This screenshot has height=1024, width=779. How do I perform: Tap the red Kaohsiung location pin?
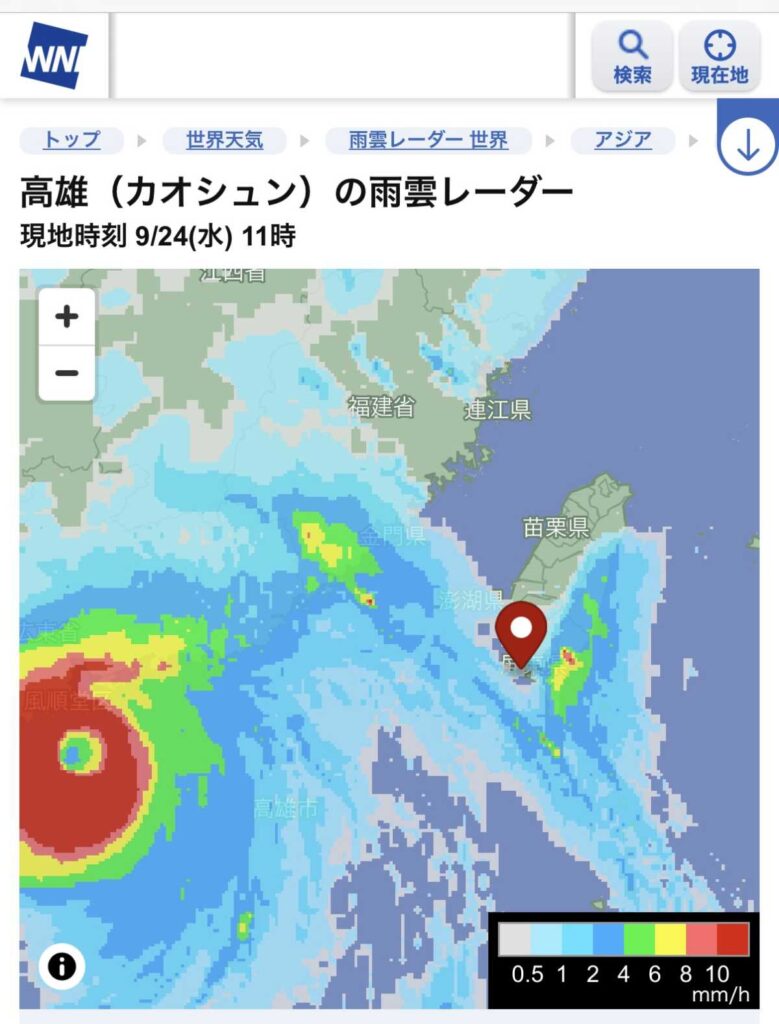521,630
